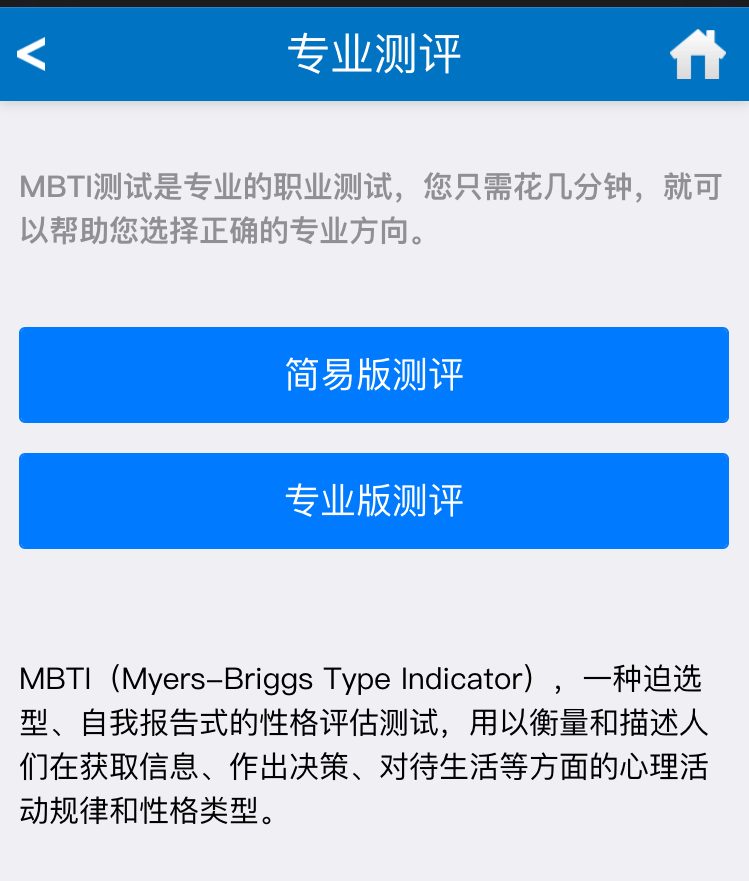Open the home page icon
This screenshot has height=881, width=749.
pos(697,54)
